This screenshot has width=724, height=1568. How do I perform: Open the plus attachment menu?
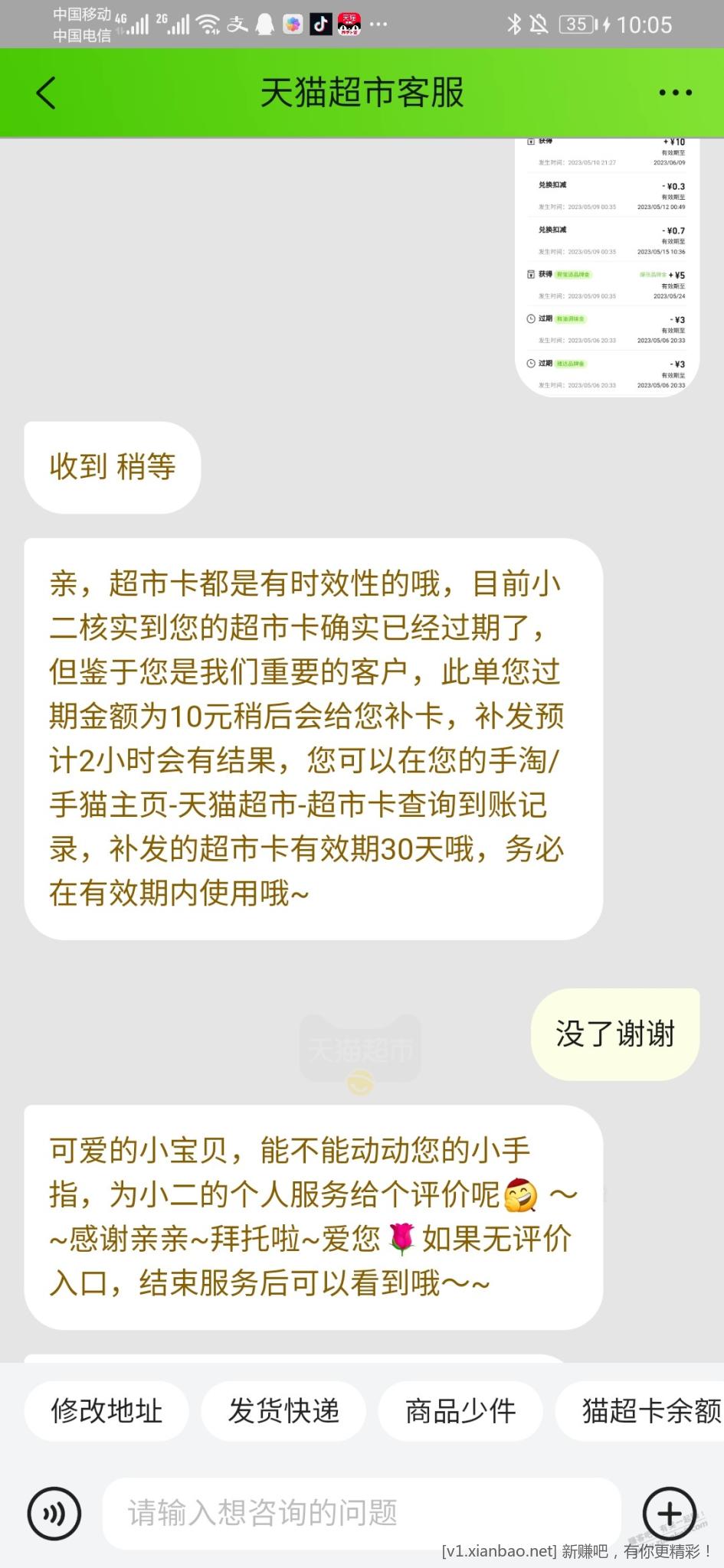[x=669, y=1513]
